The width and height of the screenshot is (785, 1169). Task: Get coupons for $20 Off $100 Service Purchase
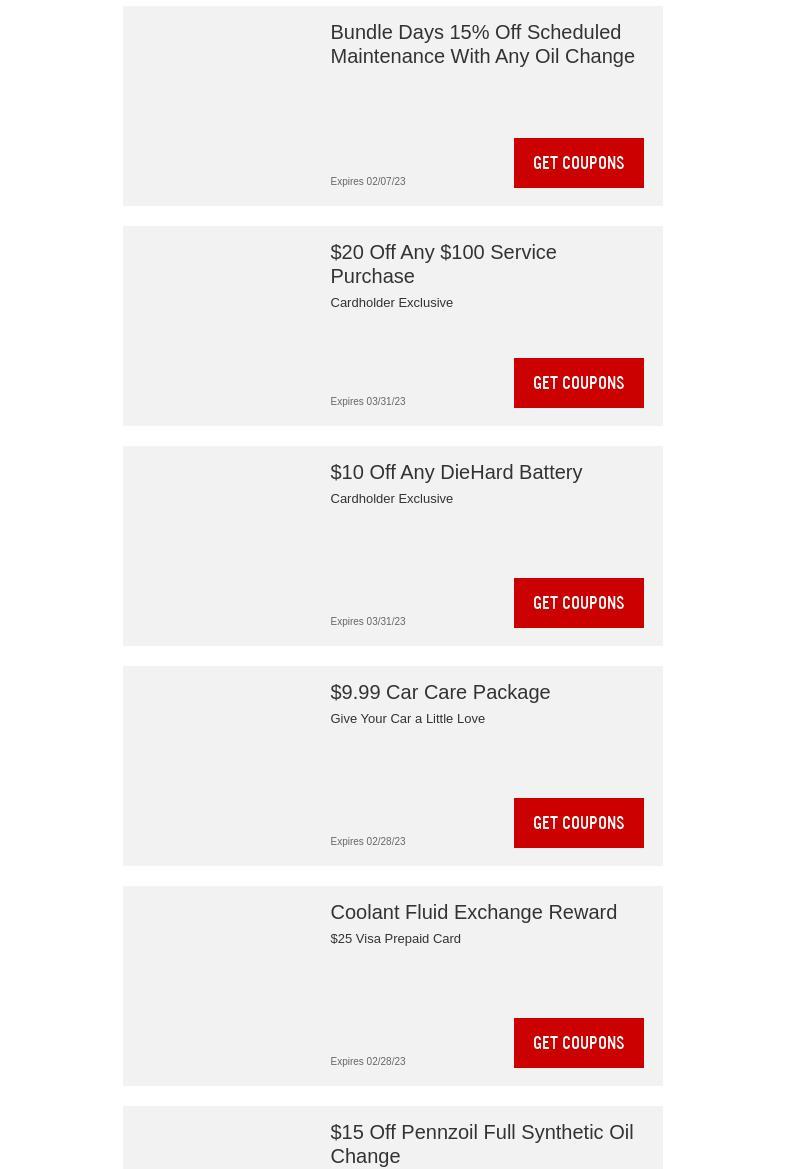(578, 382)
